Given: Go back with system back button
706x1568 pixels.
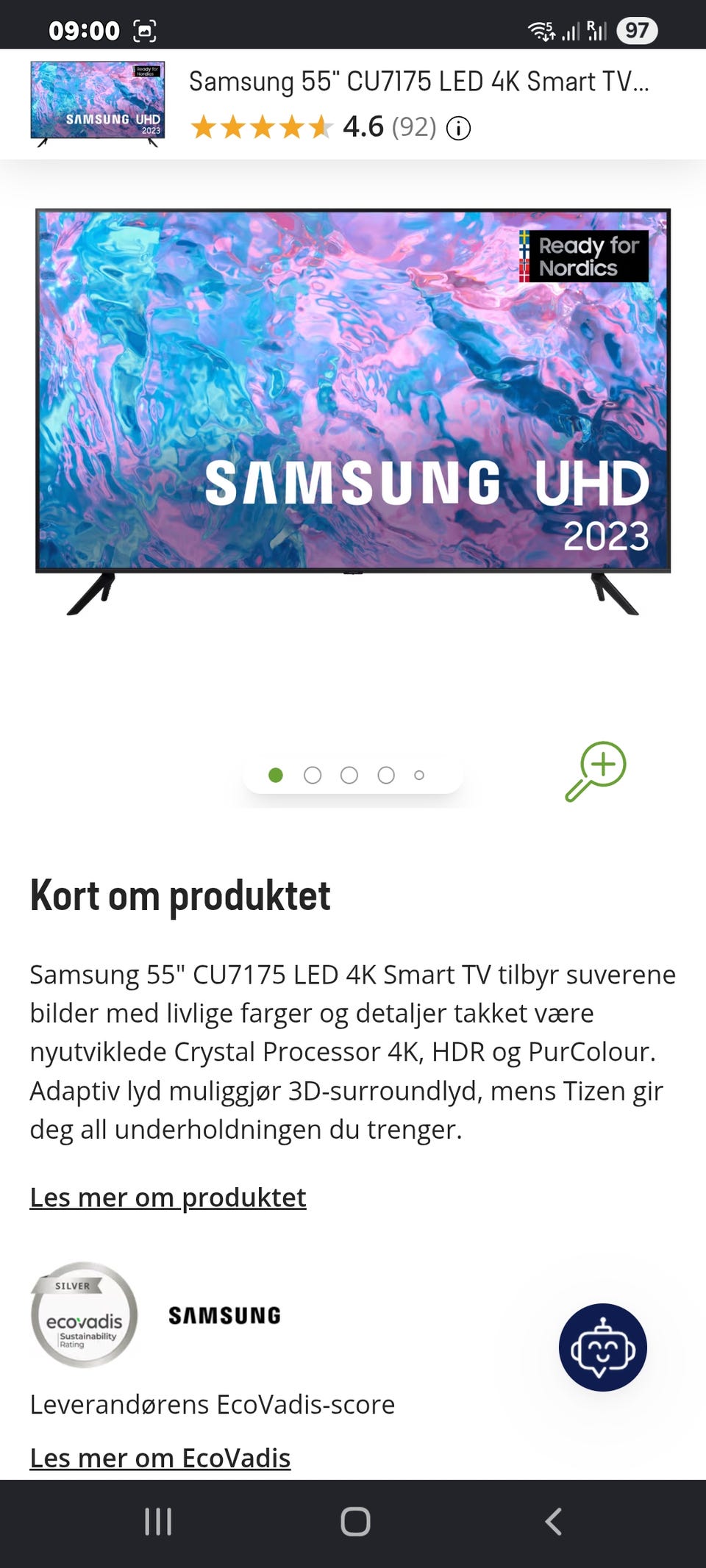Looking at the screenshot, I should tap(553, 1521).
